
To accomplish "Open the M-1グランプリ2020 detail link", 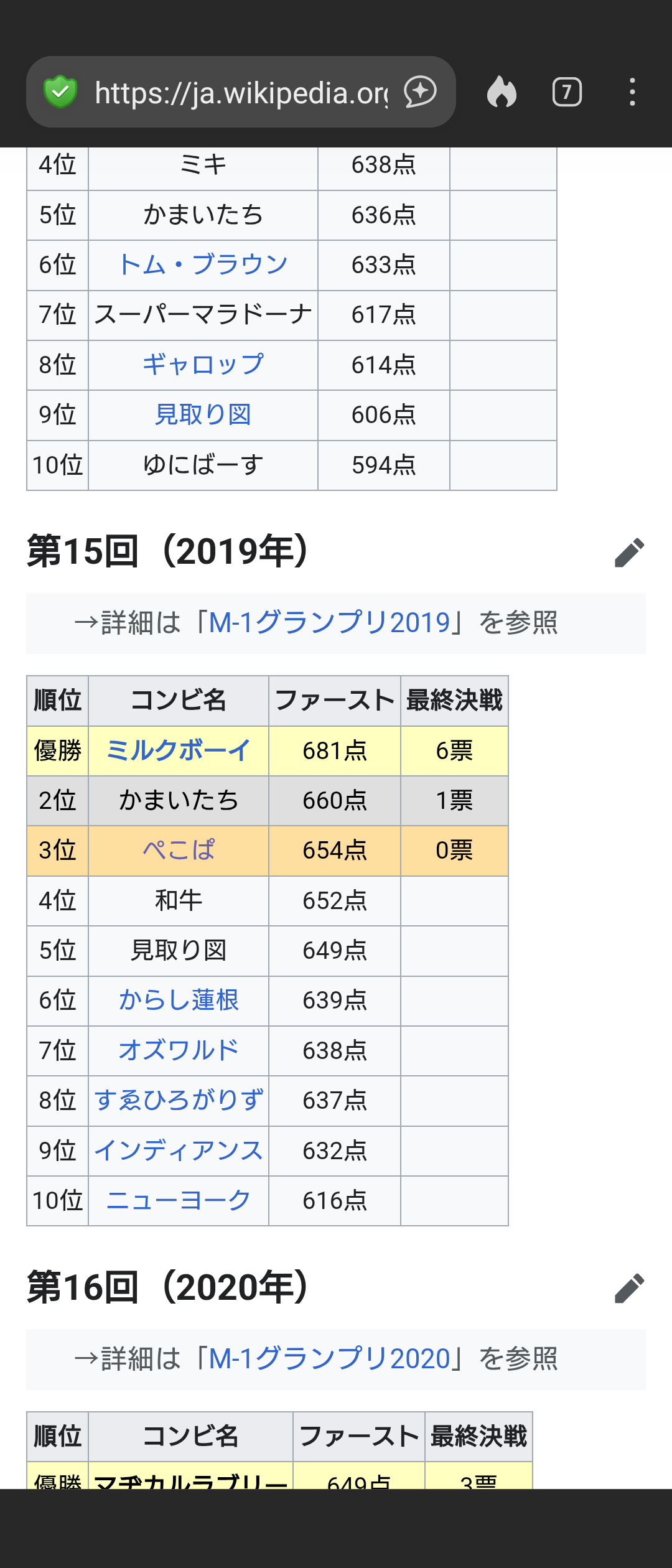I will (x=329, y=1359).
